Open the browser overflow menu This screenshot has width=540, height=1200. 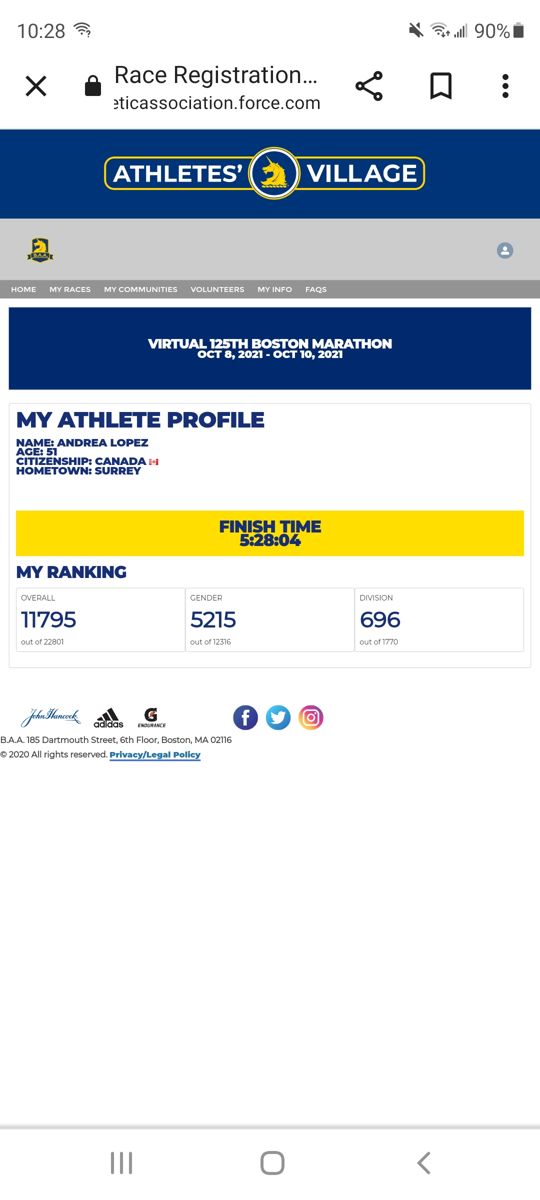point(505,87)
